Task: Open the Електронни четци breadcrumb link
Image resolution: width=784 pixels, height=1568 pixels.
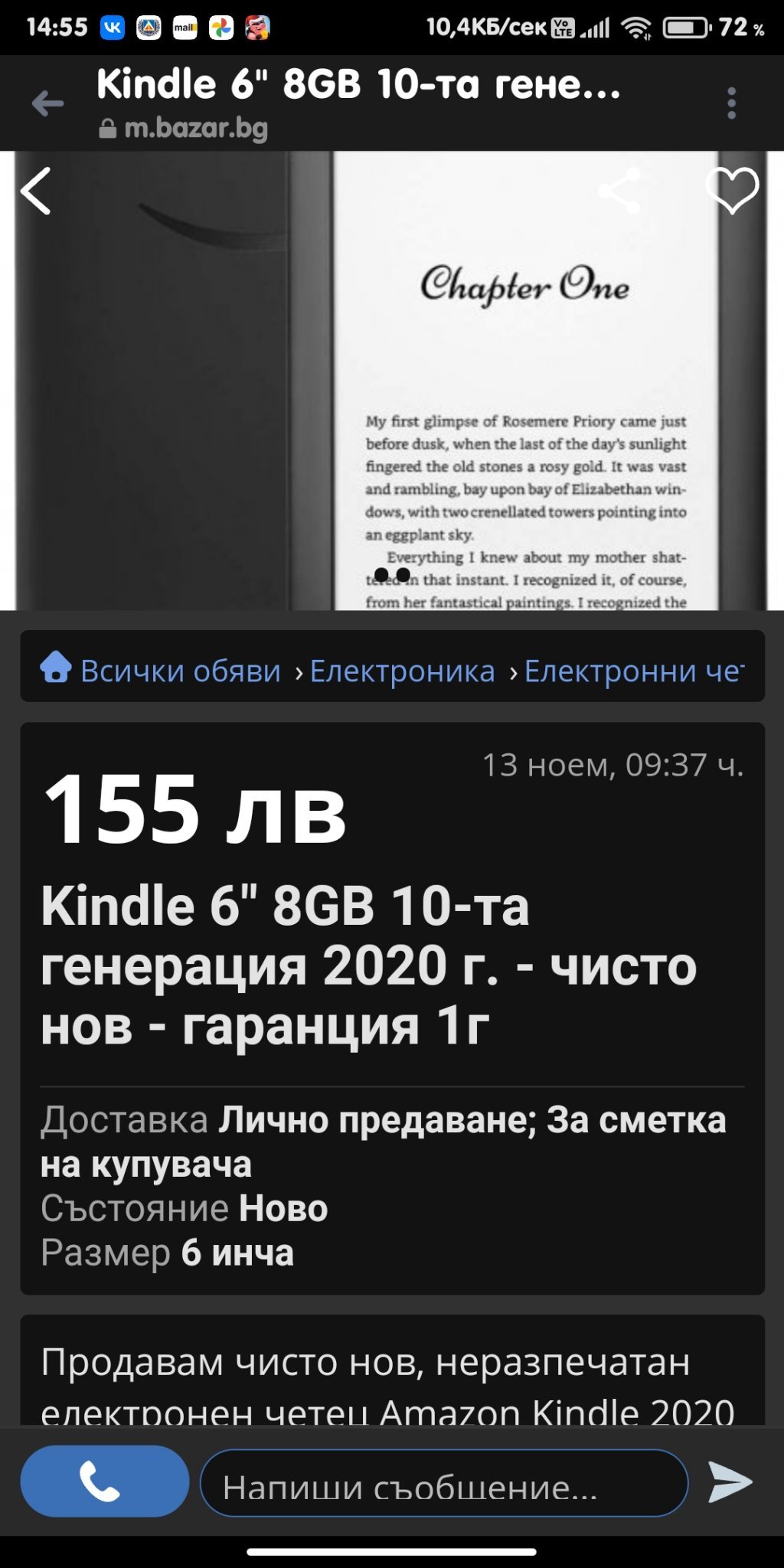Action: click(634, 671)
